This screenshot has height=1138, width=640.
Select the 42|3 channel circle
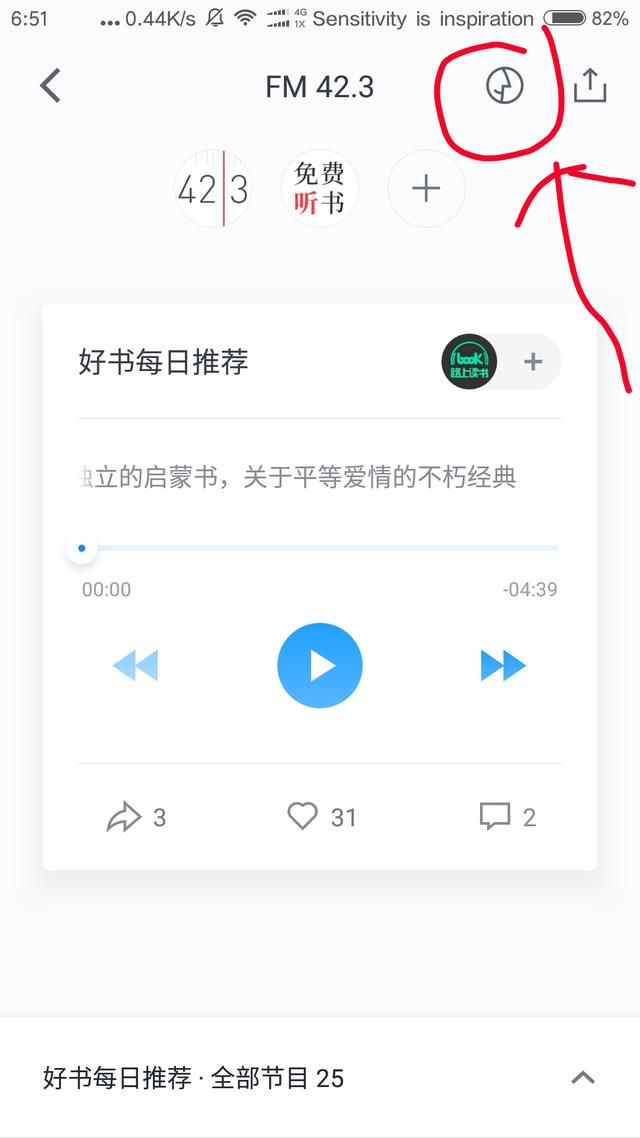[x=213, y=189]
